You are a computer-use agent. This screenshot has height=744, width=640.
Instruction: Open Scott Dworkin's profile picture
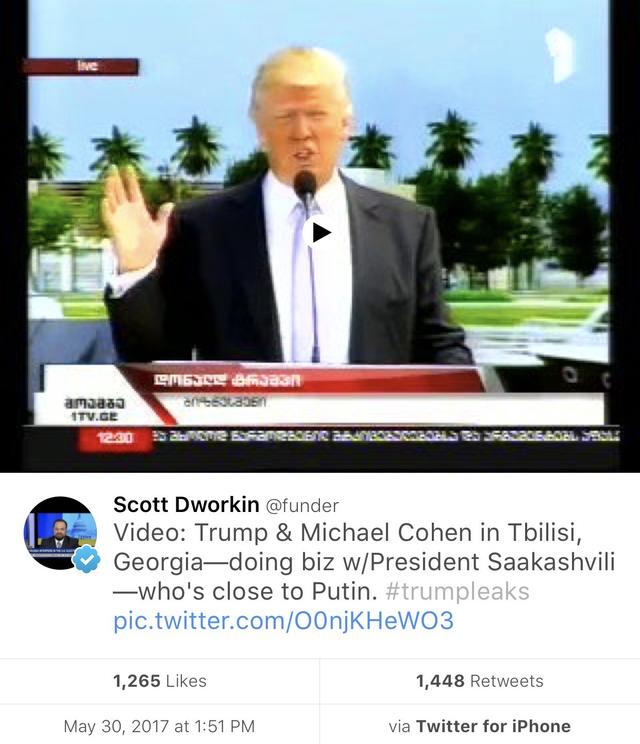[60, 533]
